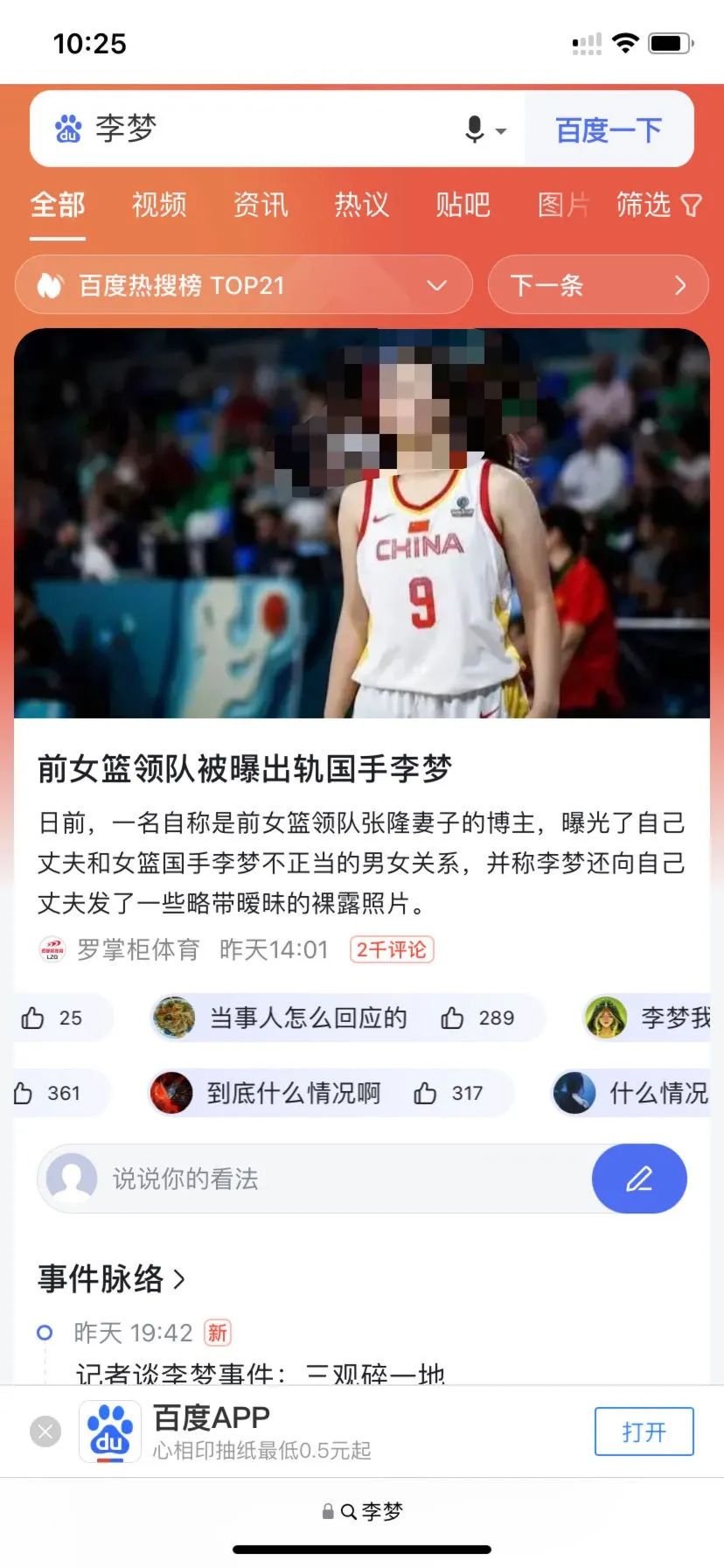This screenshot has width=724, height=1568.
Task: Tap the 百度一下 search button
Action: tap(609, 129)
